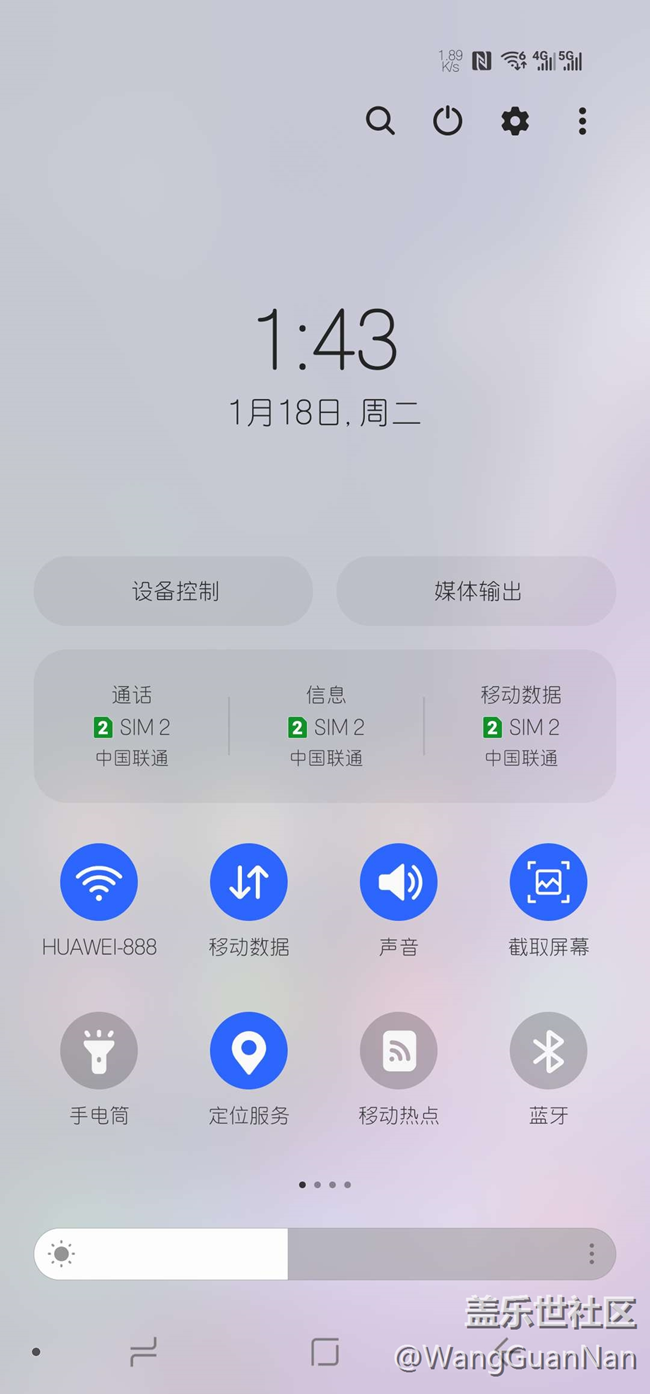The image size is (650, 1394).
Task: Open the power off menu
Action: click(x=447, y=121)
